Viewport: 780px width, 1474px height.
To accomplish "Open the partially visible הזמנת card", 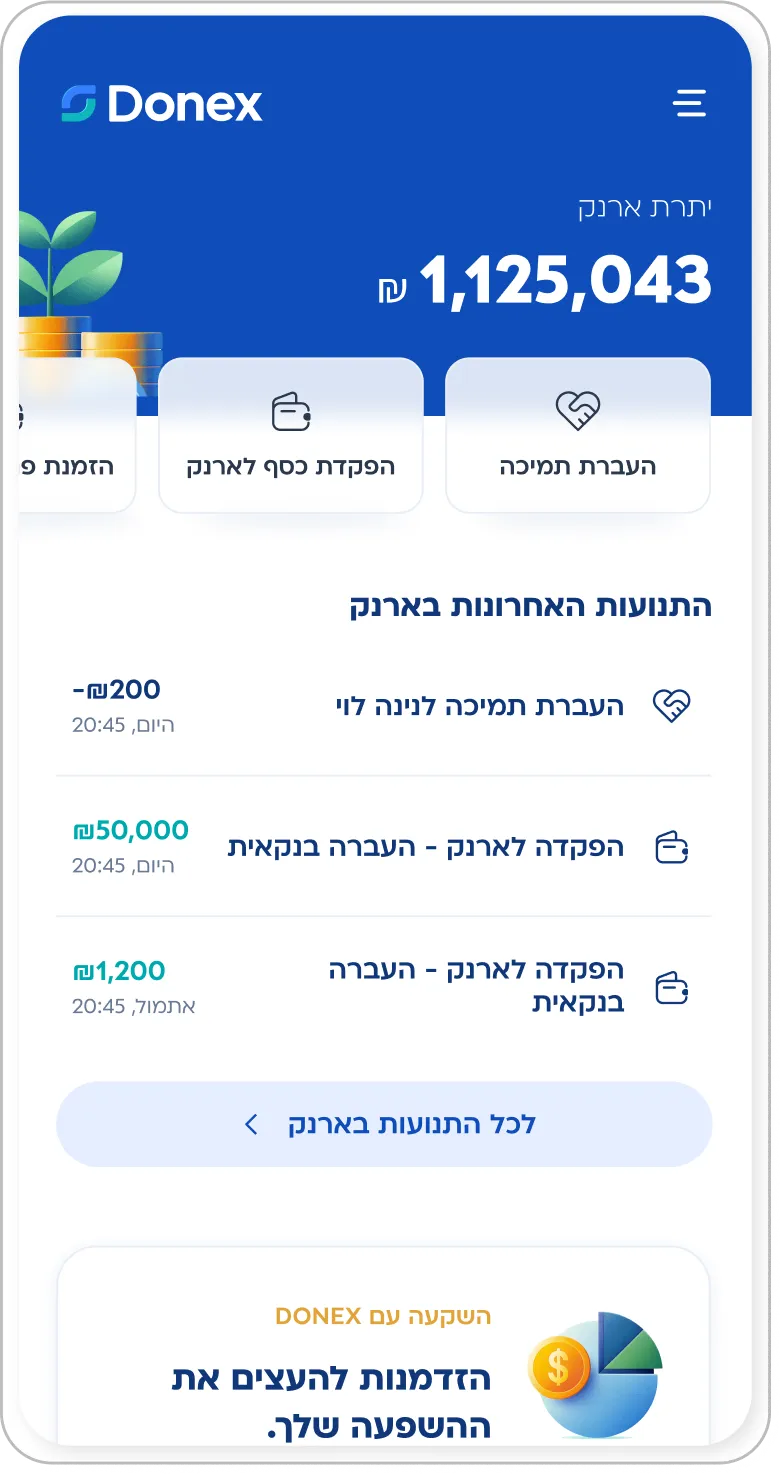I will point(78,435).
